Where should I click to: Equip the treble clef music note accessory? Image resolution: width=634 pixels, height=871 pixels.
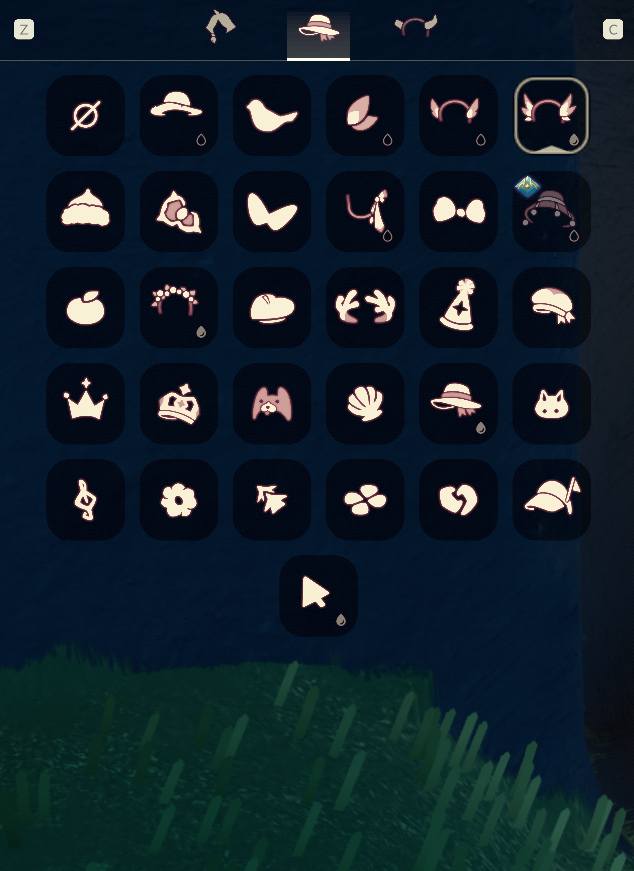tap(86, 500)
